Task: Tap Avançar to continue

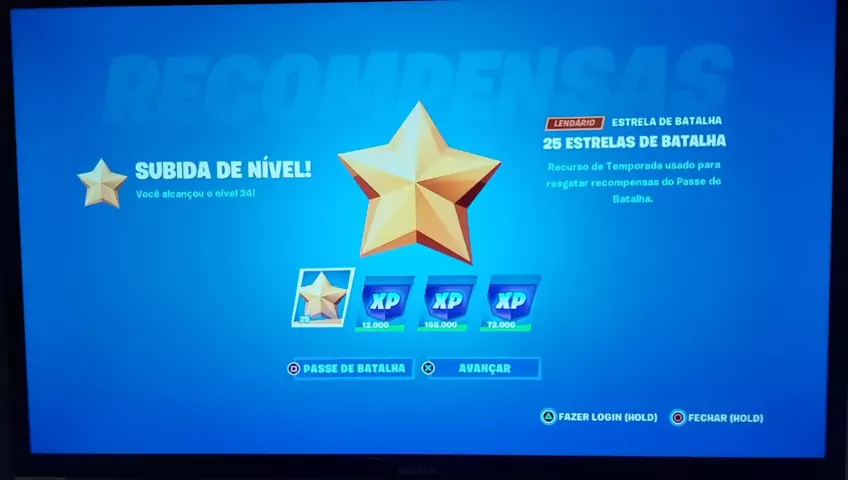Action: coord(481,368)
